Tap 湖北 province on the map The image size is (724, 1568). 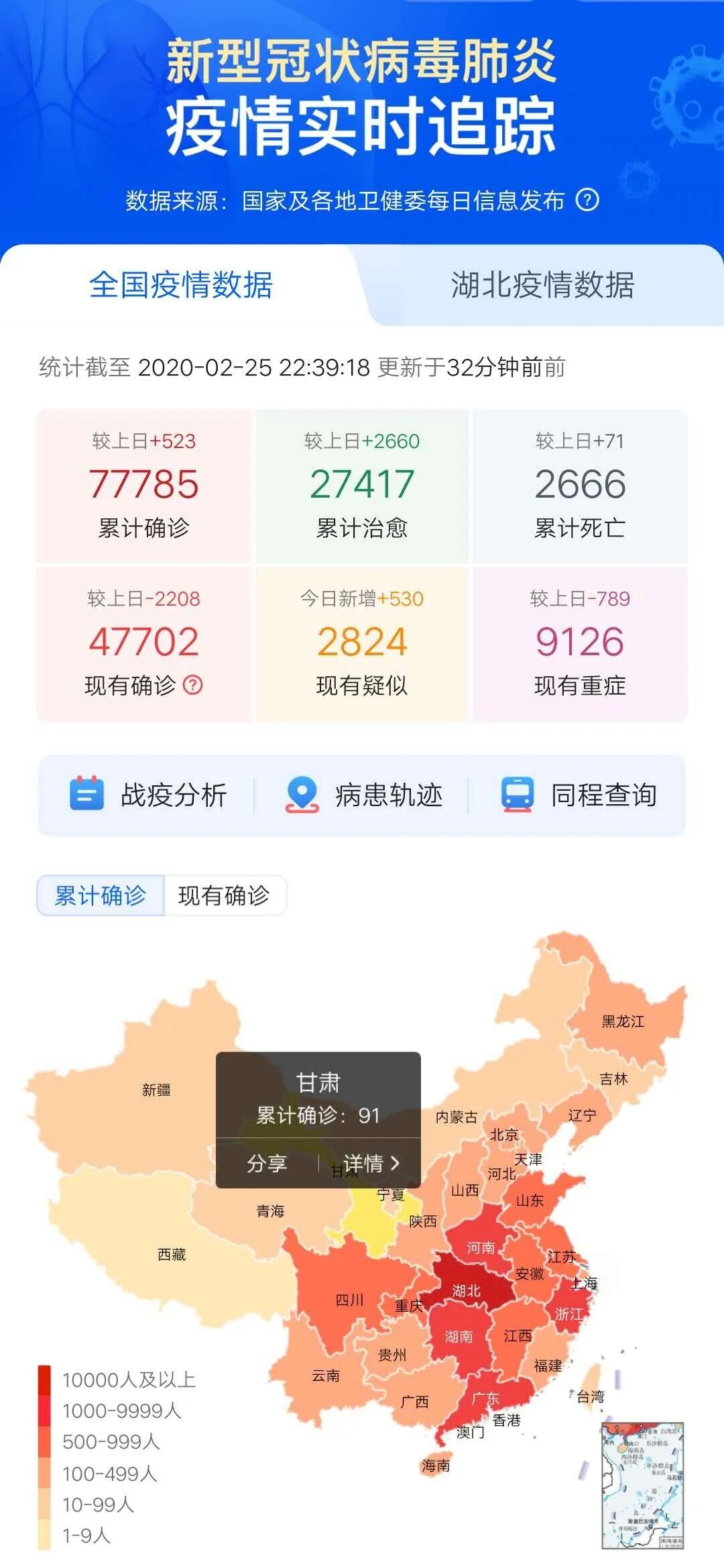tap(467, 1291)
